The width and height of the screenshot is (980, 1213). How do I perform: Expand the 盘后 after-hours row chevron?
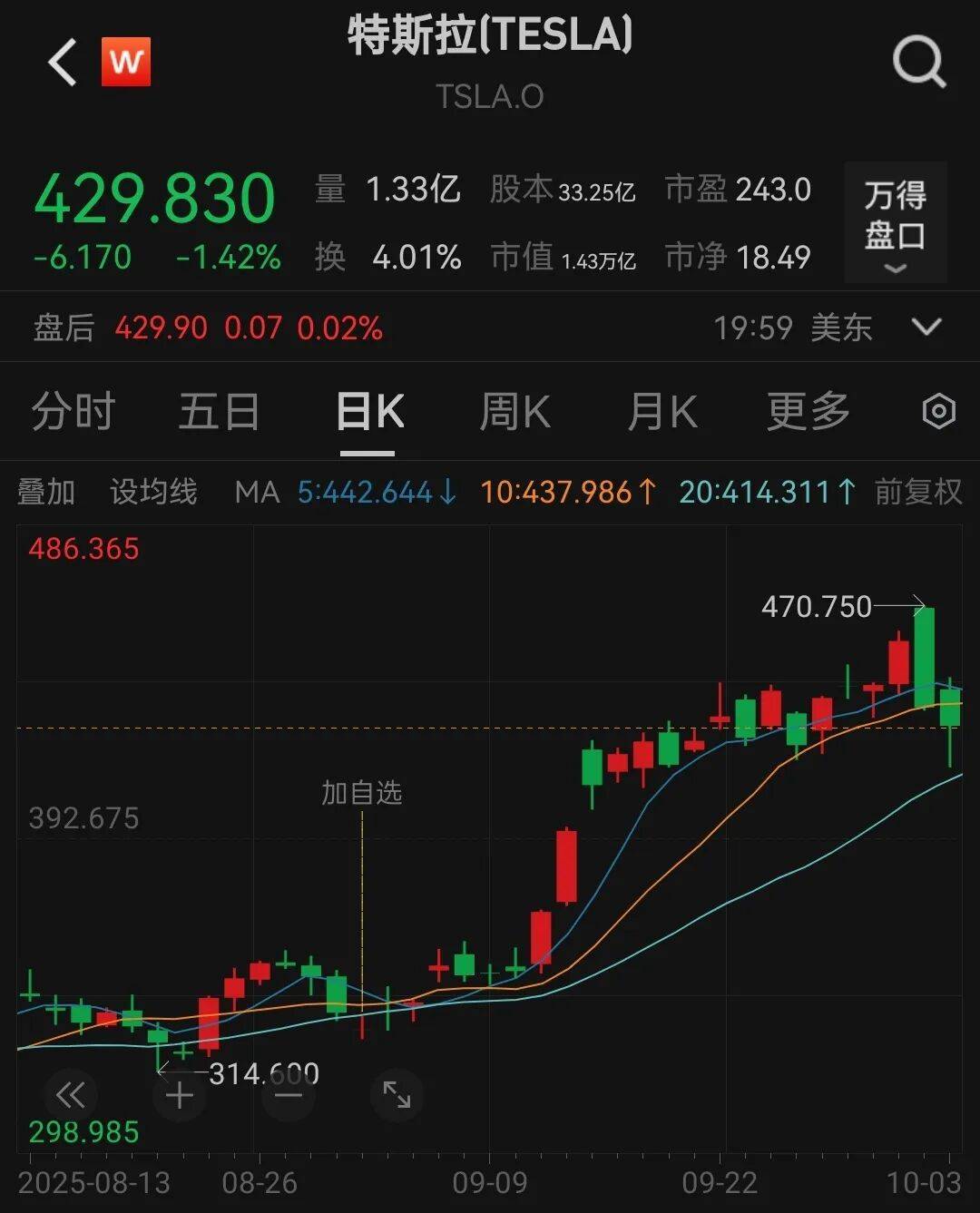[925, 327]
